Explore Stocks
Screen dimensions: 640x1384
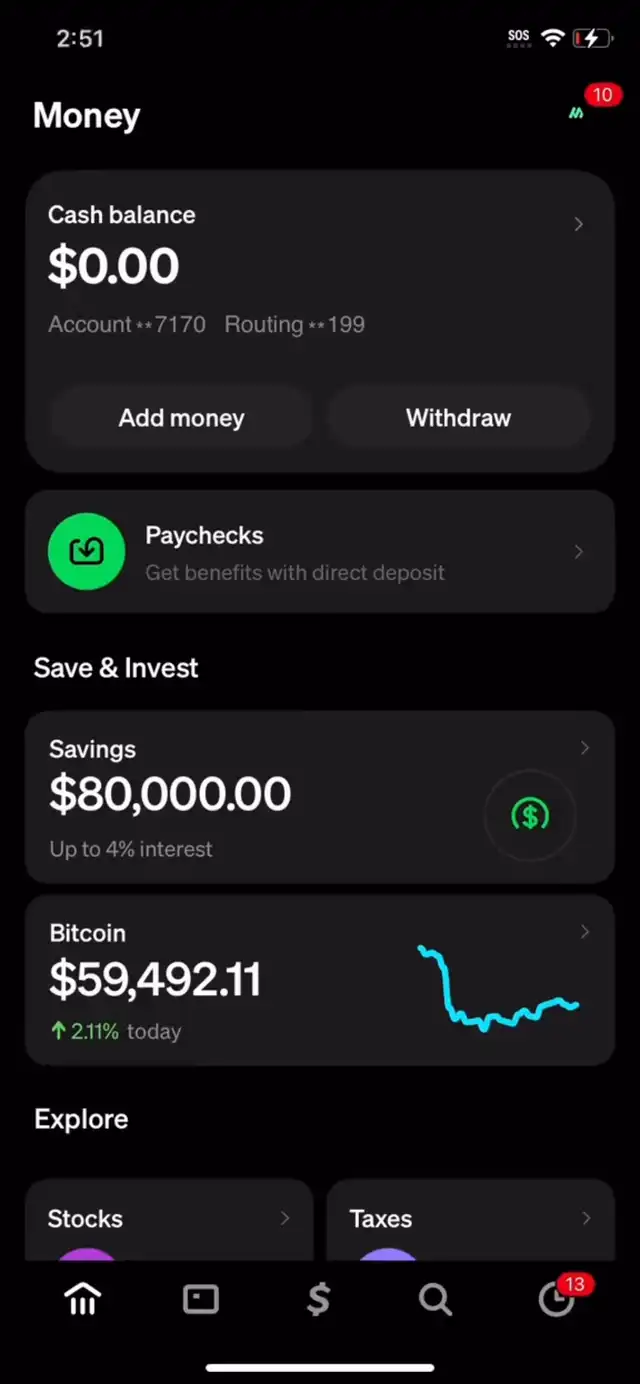tap(169, 1220)
